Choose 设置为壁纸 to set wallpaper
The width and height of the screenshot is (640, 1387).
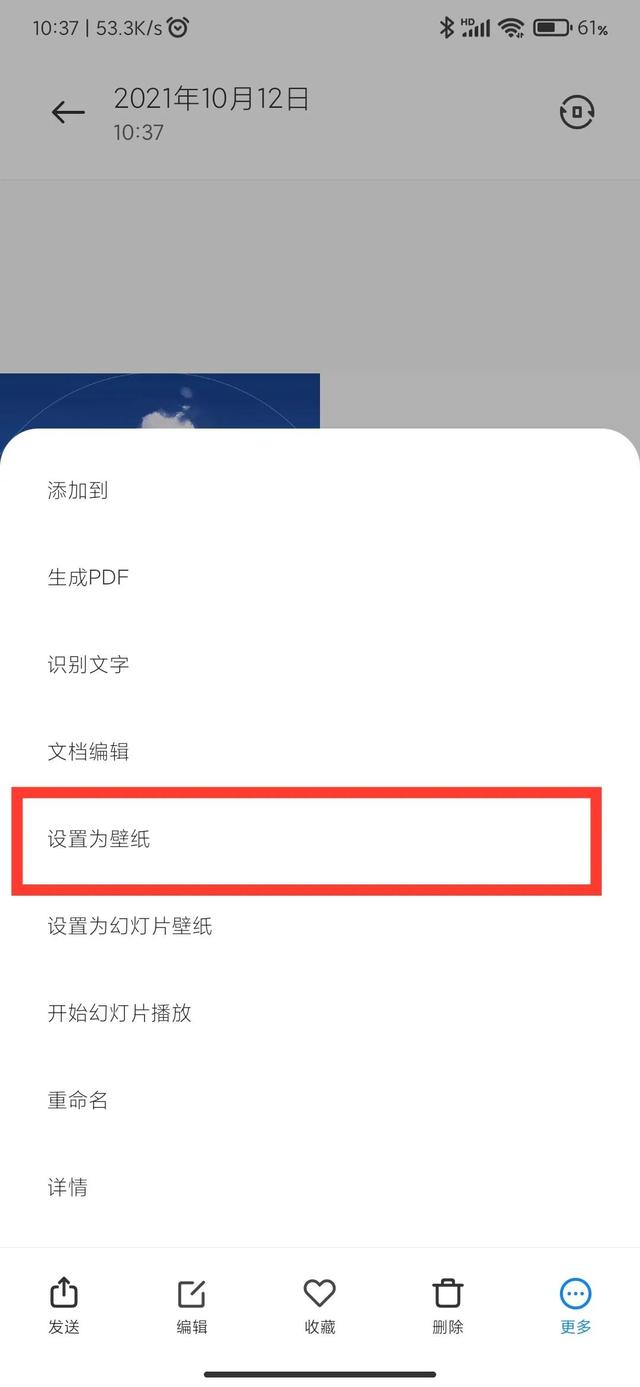[x=99, y=839]
